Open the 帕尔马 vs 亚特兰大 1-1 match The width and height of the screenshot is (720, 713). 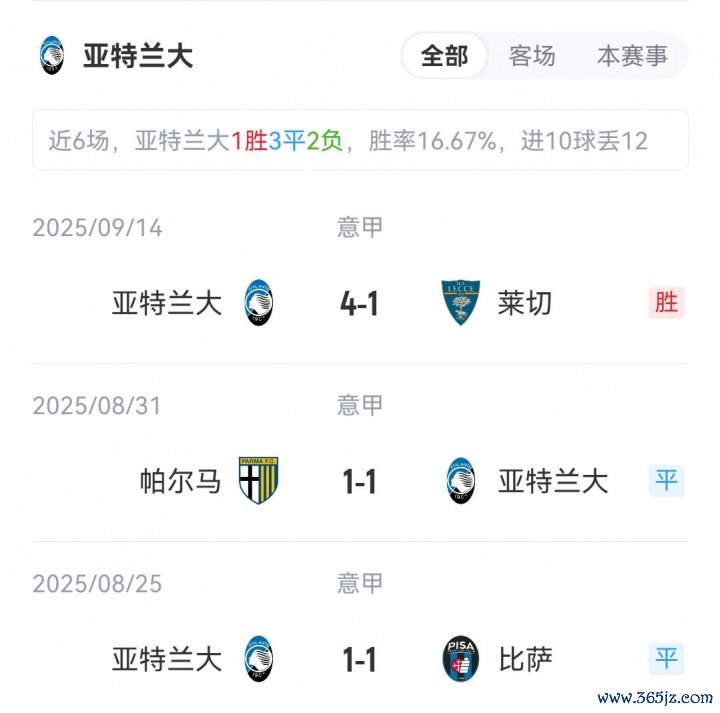[360, 482]
